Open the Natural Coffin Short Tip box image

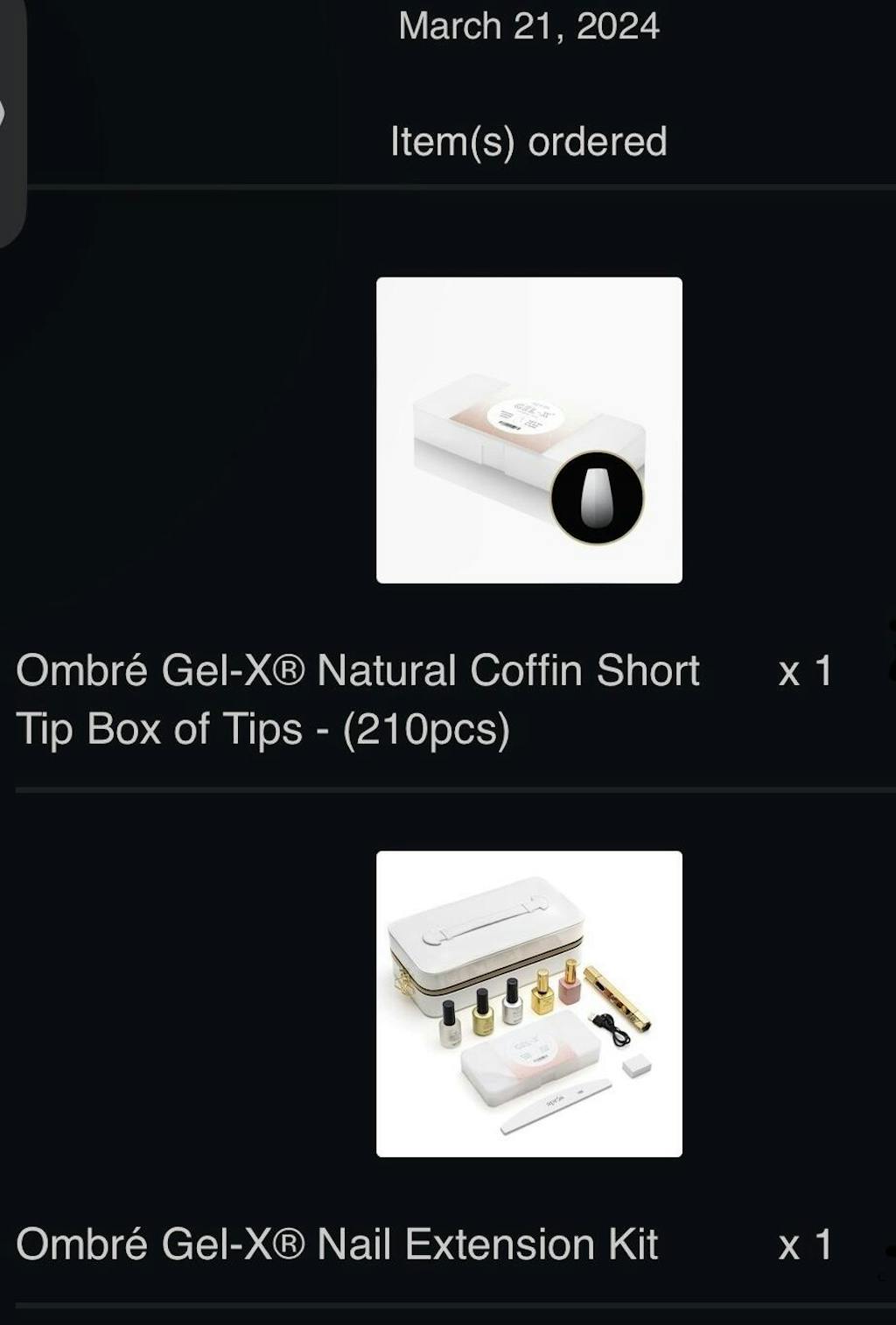pyautogui.click(x=528, y=430)
